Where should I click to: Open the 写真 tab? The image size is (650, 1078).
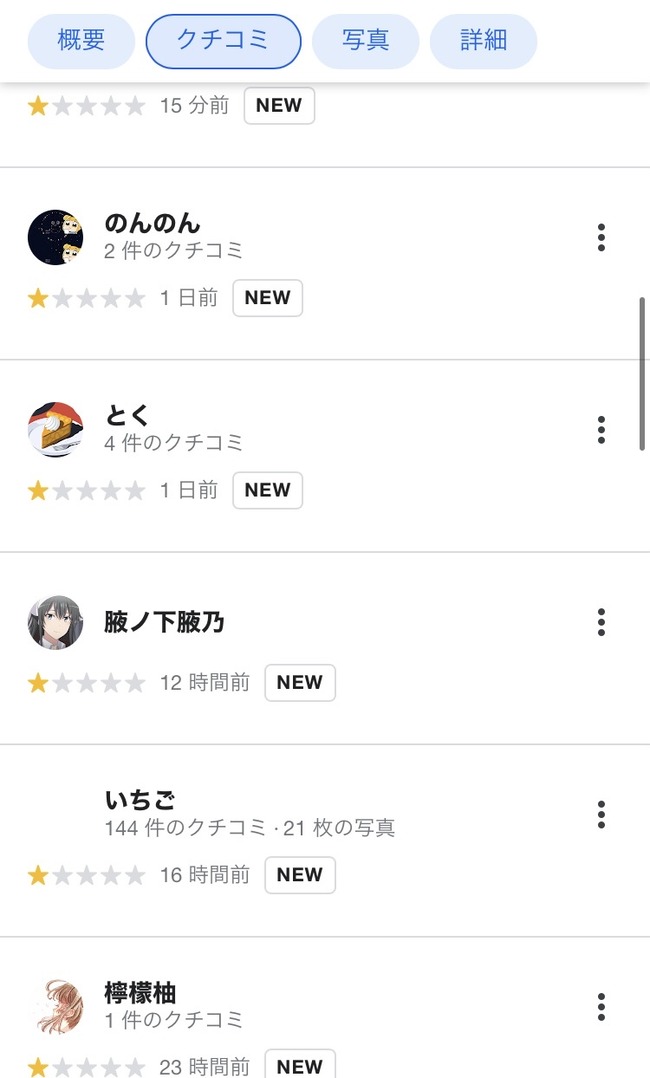(x=365, y=41)
